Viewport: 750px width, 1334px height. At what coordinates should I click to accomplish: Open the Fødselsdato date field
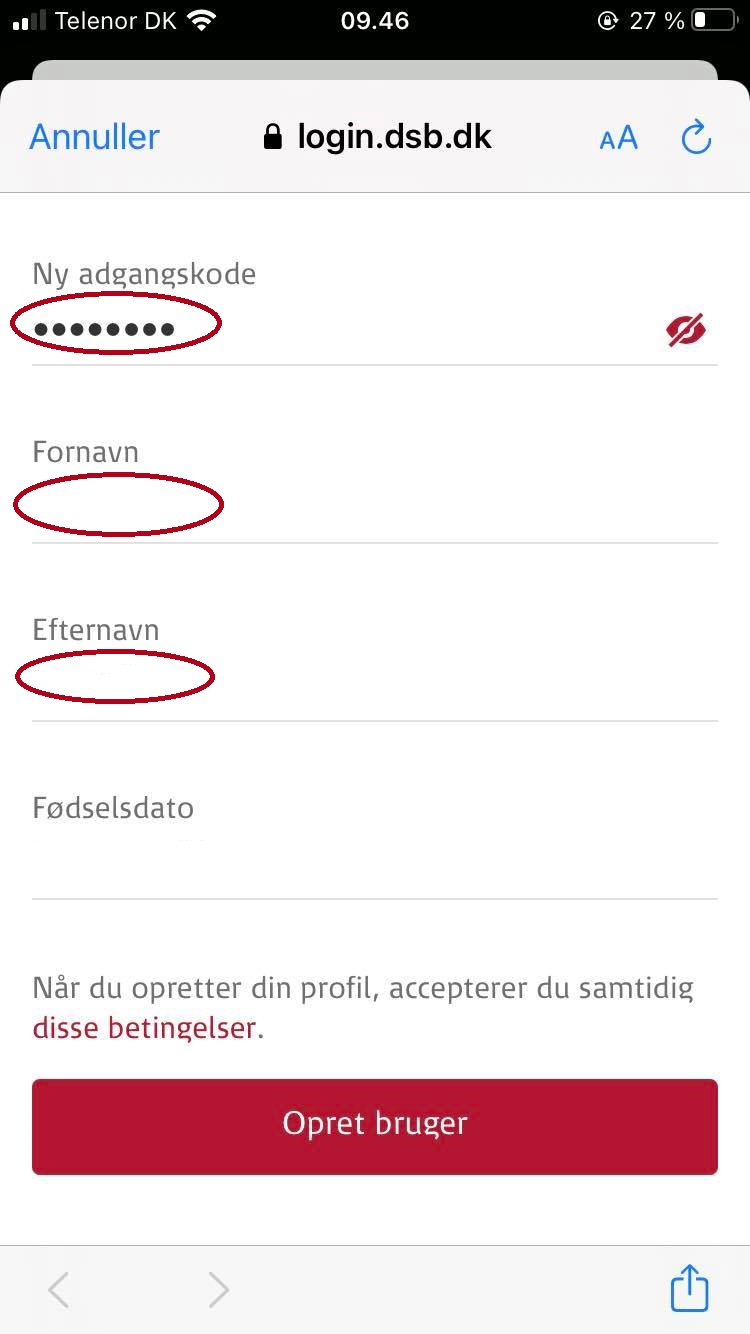[375, 855]
